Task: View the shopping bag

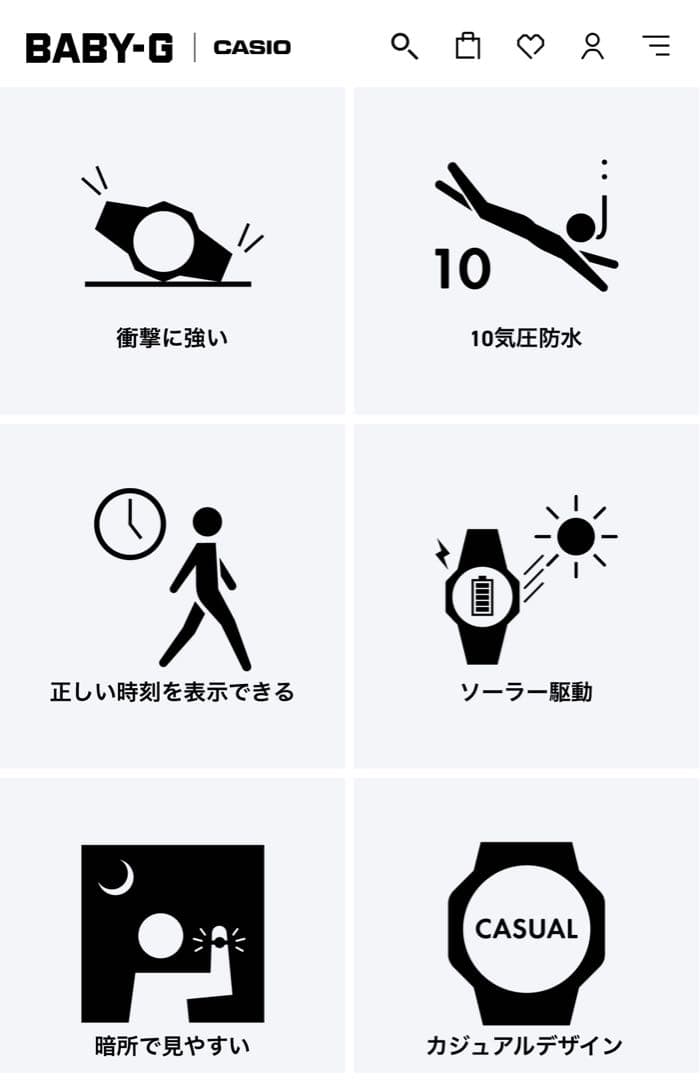Action: pos(467,46)
